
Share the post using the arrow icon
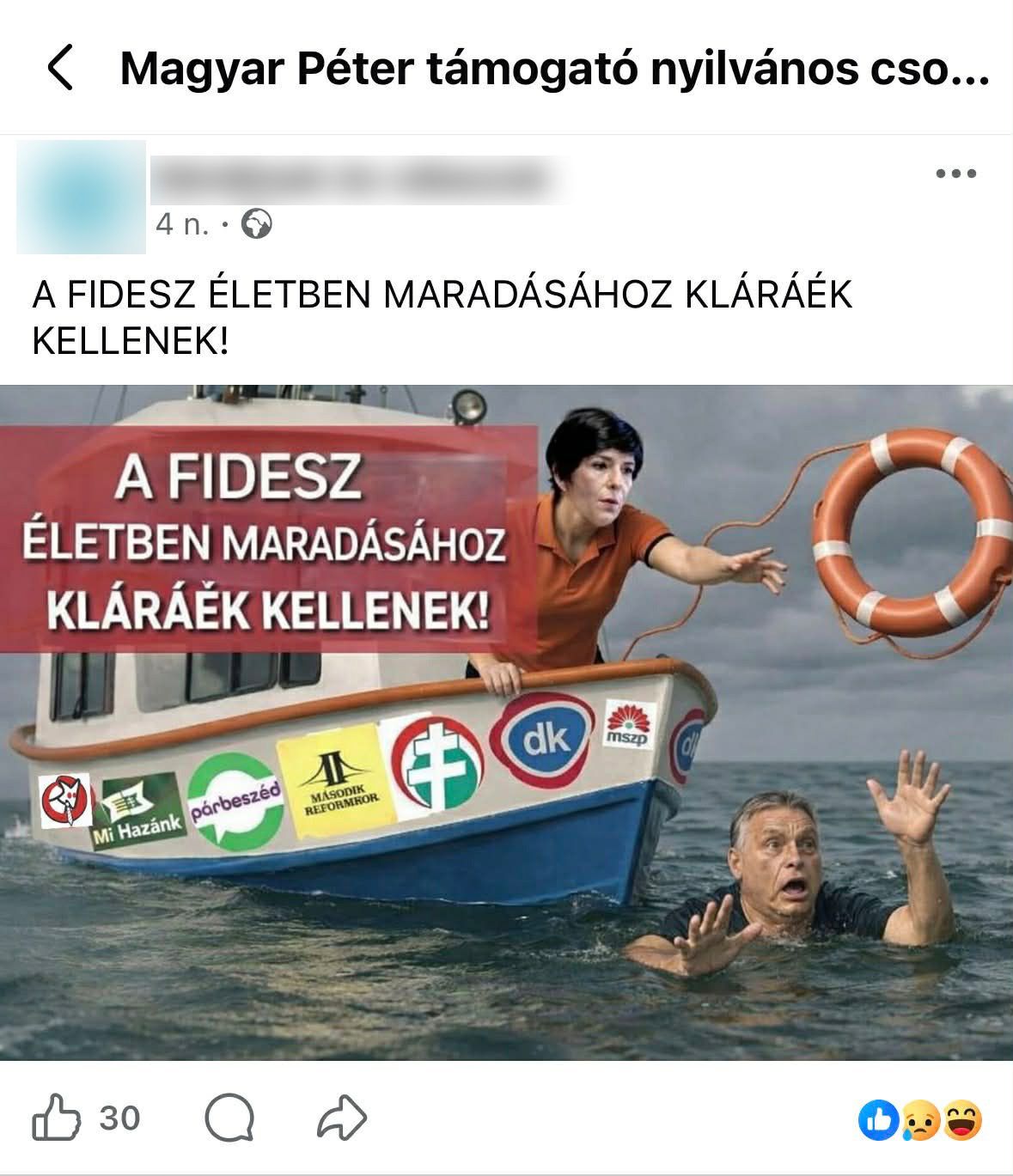(342, 1118)
